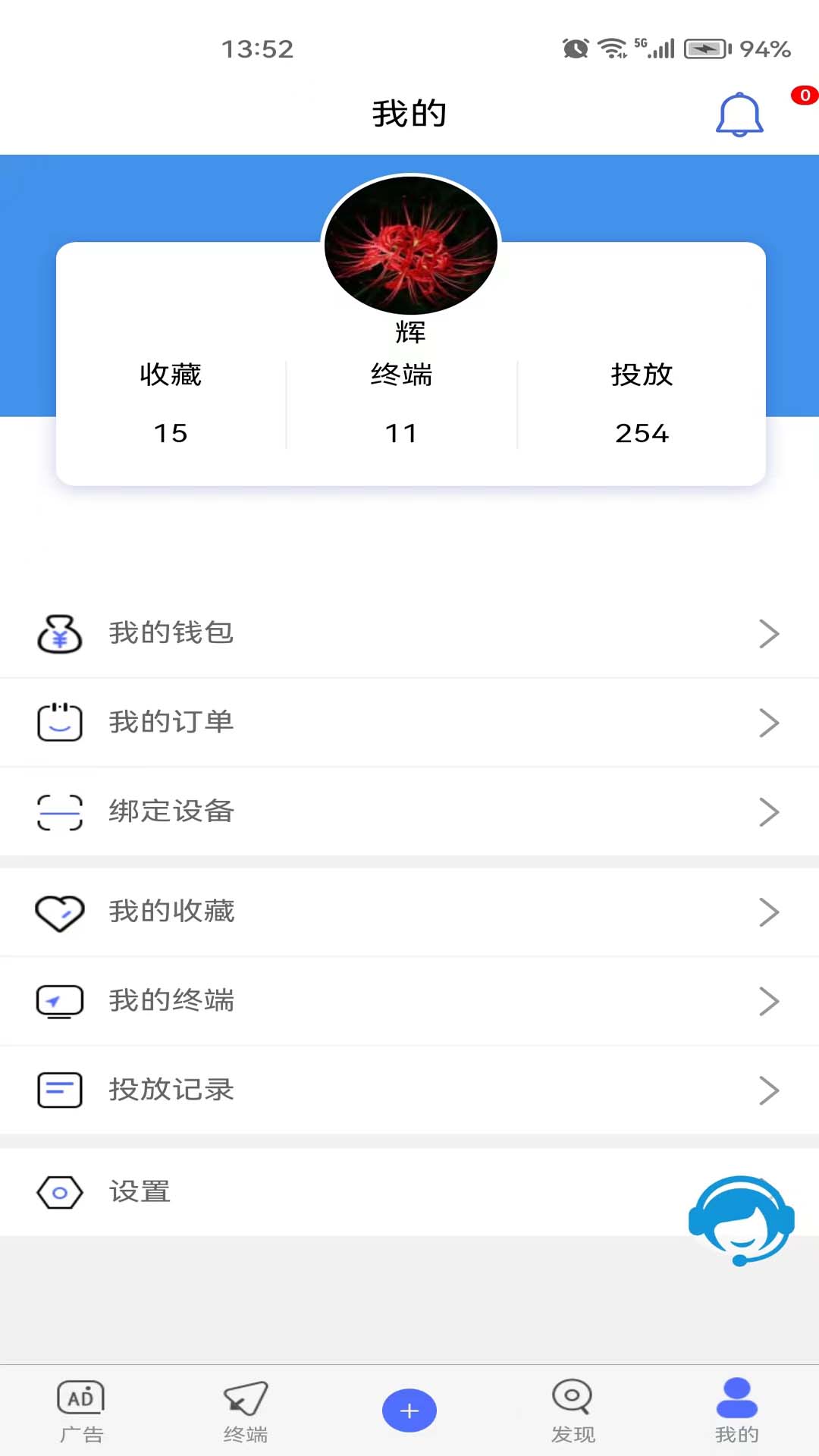
Task: Open the 设置 settings gear icon
Action: [60, 1191]
